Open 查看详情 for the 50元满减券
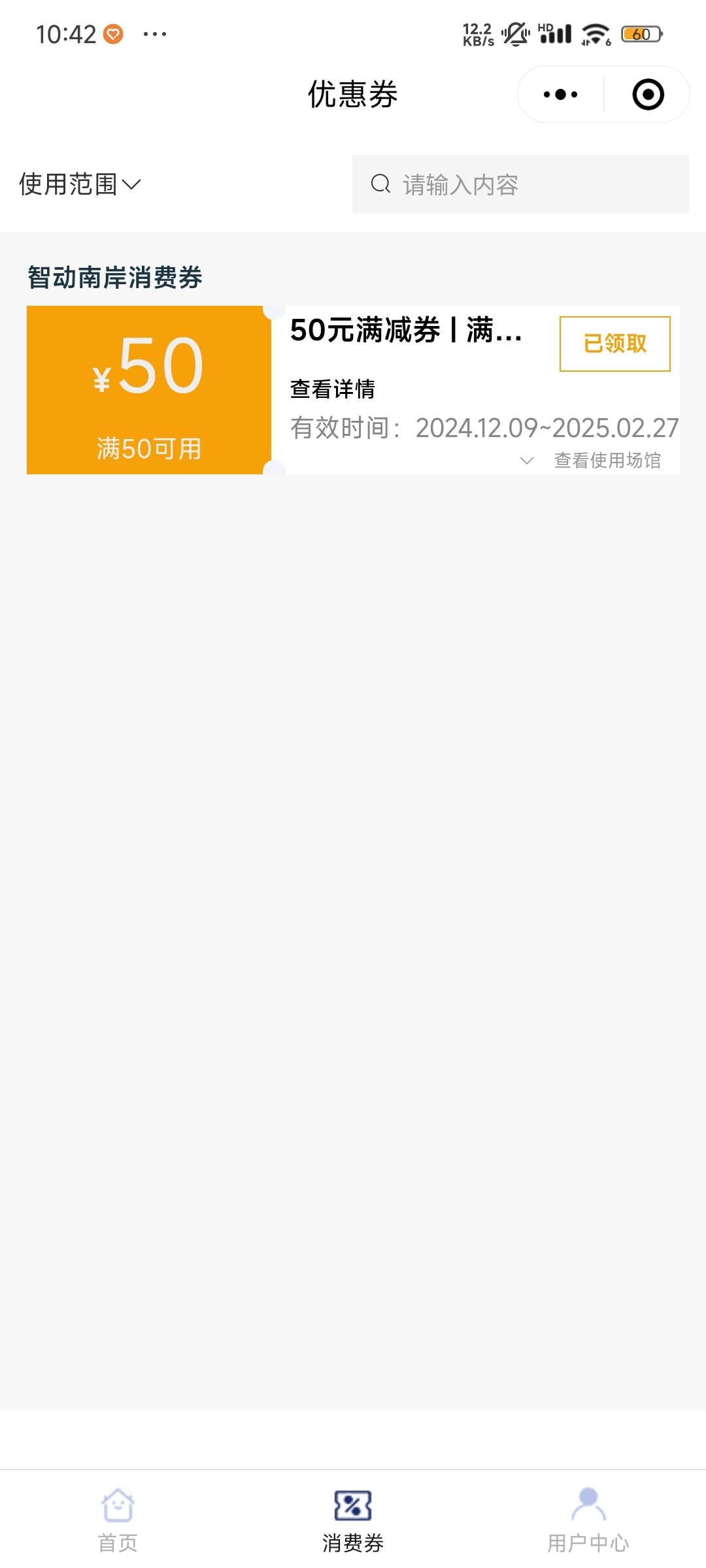 click(x=333, y=389)
